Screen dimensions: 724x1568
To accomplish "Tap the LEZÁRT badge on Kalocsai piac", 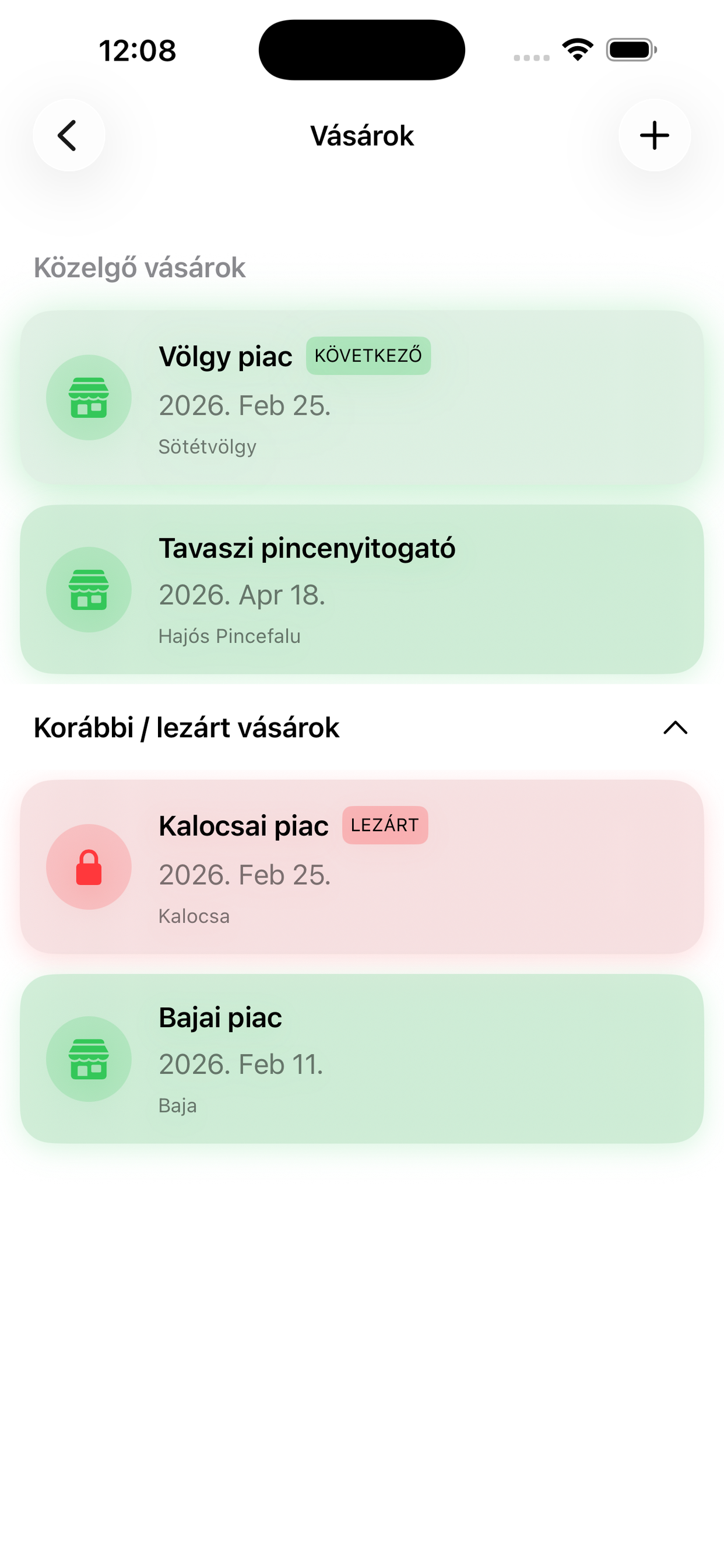I will pyautogui.click(x=385, y=825).
